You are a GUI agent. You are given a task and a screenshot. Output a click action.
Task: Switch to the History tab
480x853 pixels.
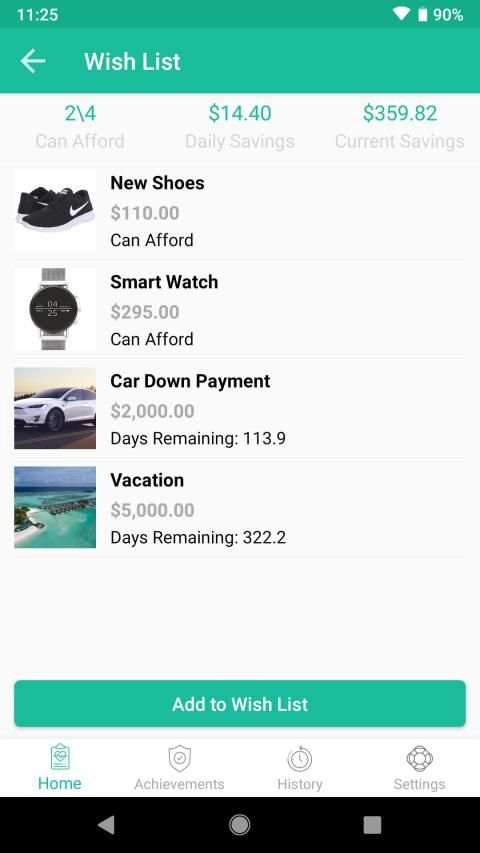300,768
